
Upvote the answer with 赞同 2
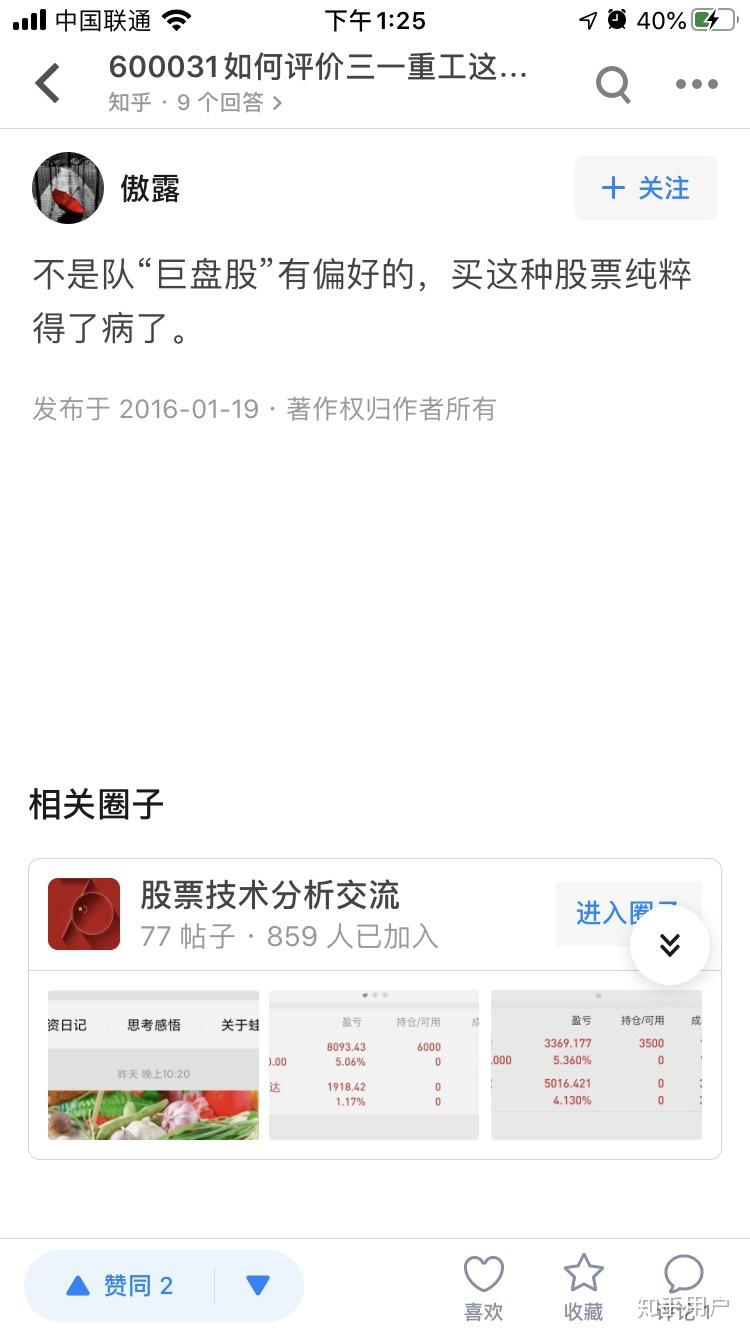pos(120,1286)
